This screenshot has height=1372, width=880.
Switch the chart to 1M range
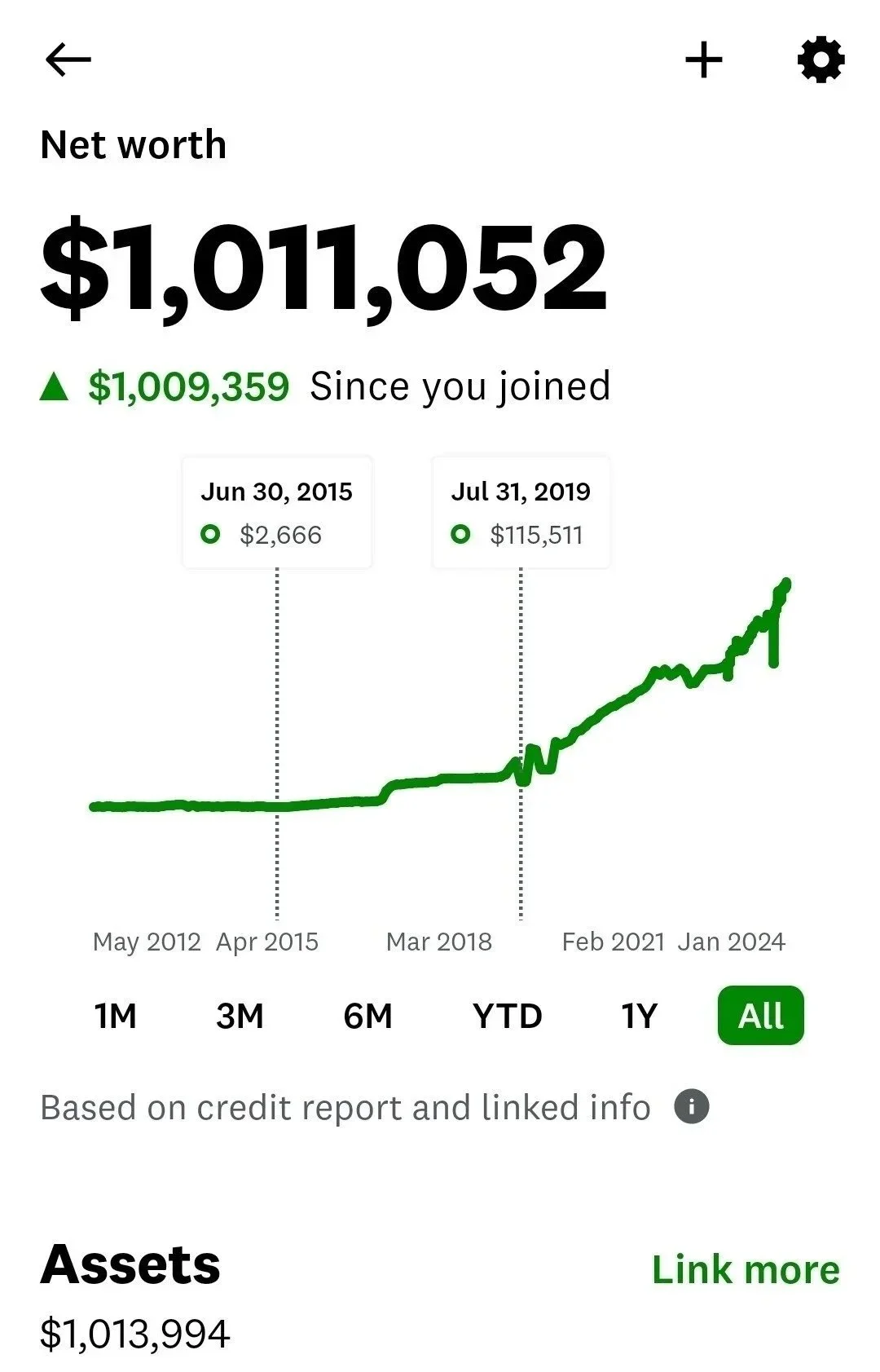[115, 1017]
